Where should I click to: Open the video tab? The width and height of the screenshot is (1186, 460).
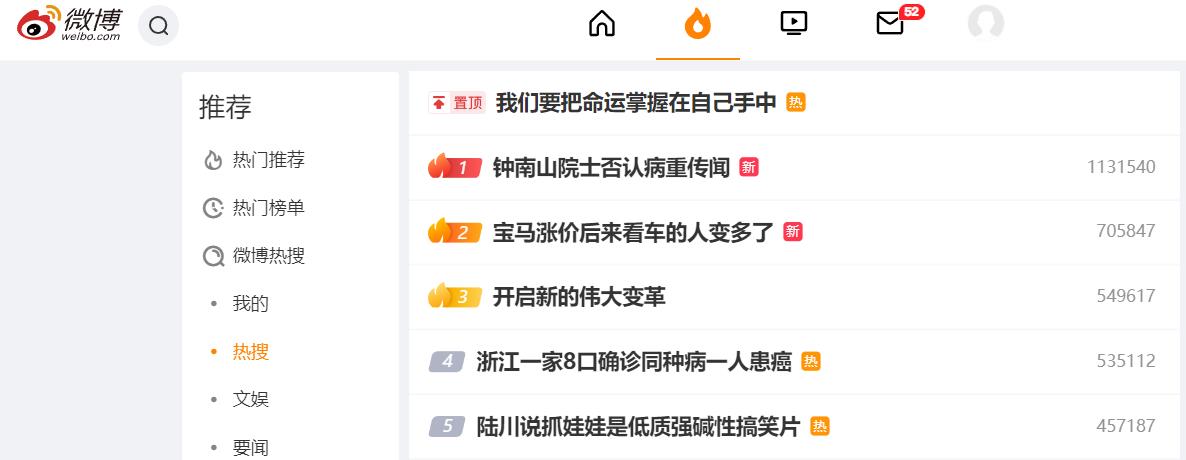tap(793, 23)
